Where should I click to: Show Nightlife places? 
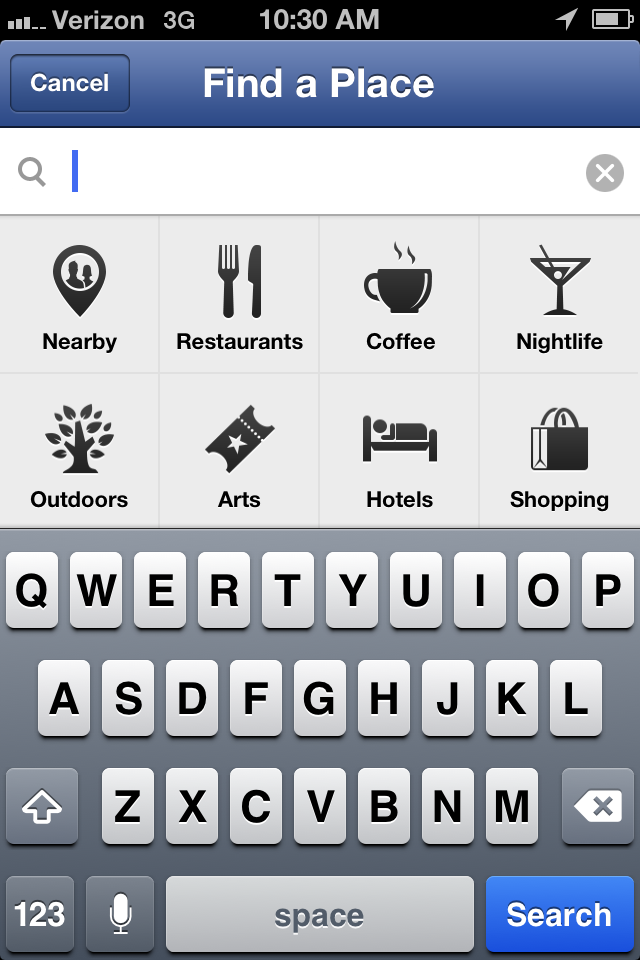click(560, 297)
